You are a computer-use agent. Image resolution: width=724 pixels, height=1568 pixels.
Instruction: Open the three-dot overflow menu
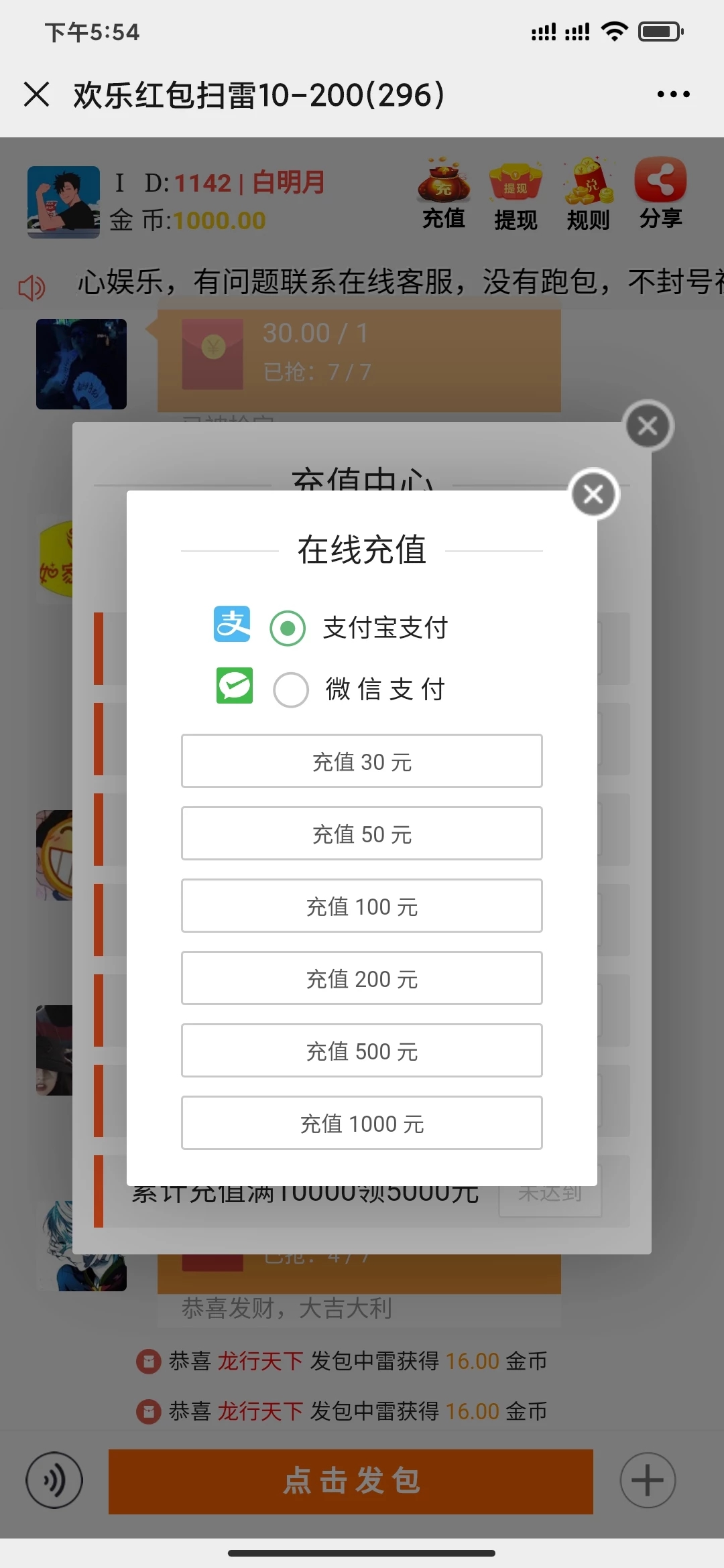point(673,94)
